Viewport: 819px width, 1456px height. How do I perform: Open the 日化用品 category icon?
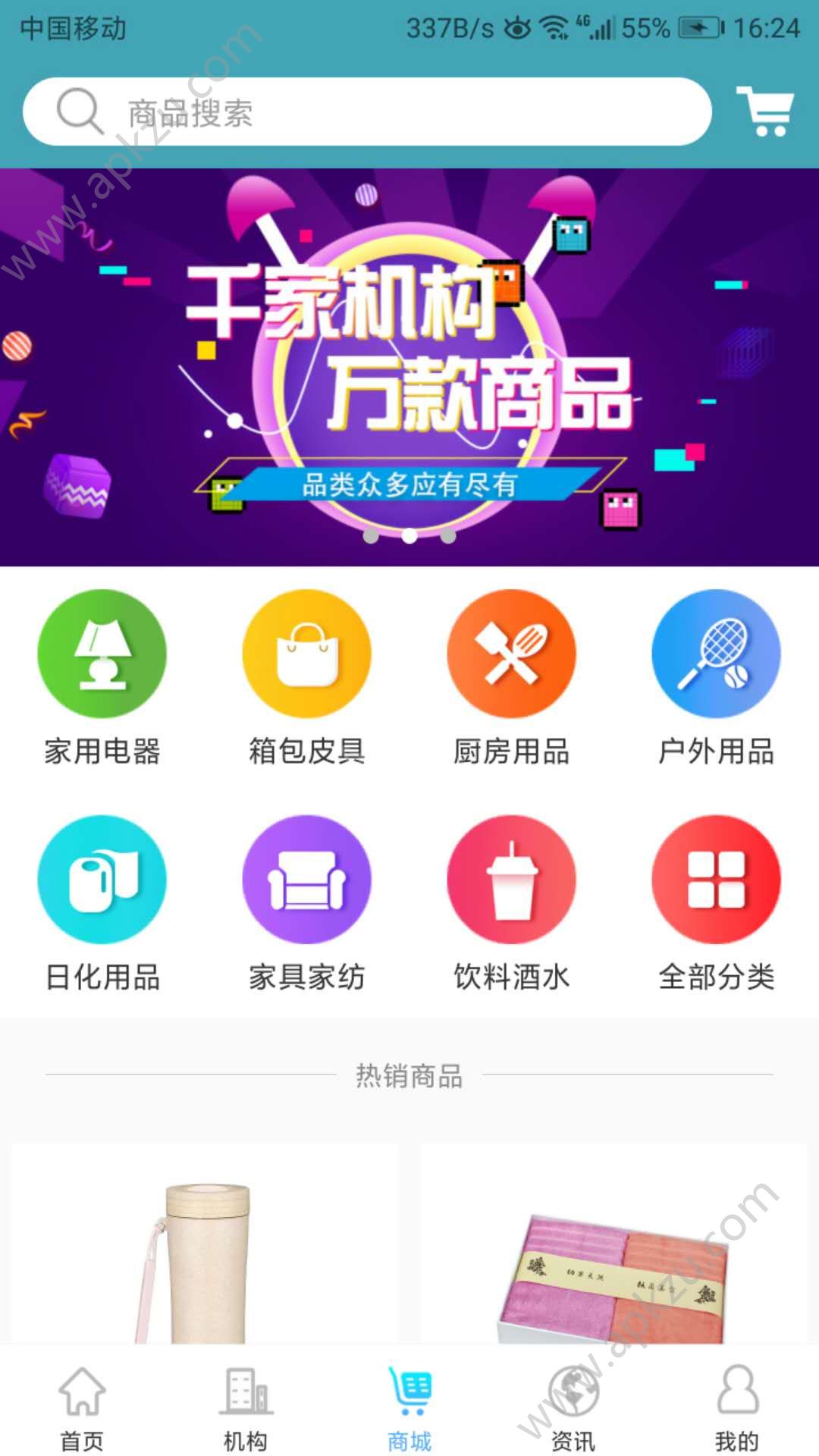coord(104,880)
